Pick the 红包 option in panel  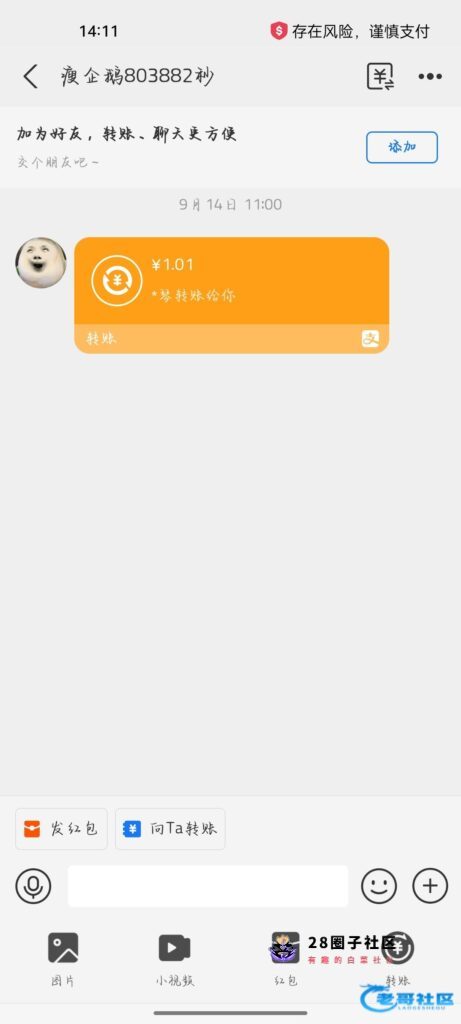pos(286,958)
